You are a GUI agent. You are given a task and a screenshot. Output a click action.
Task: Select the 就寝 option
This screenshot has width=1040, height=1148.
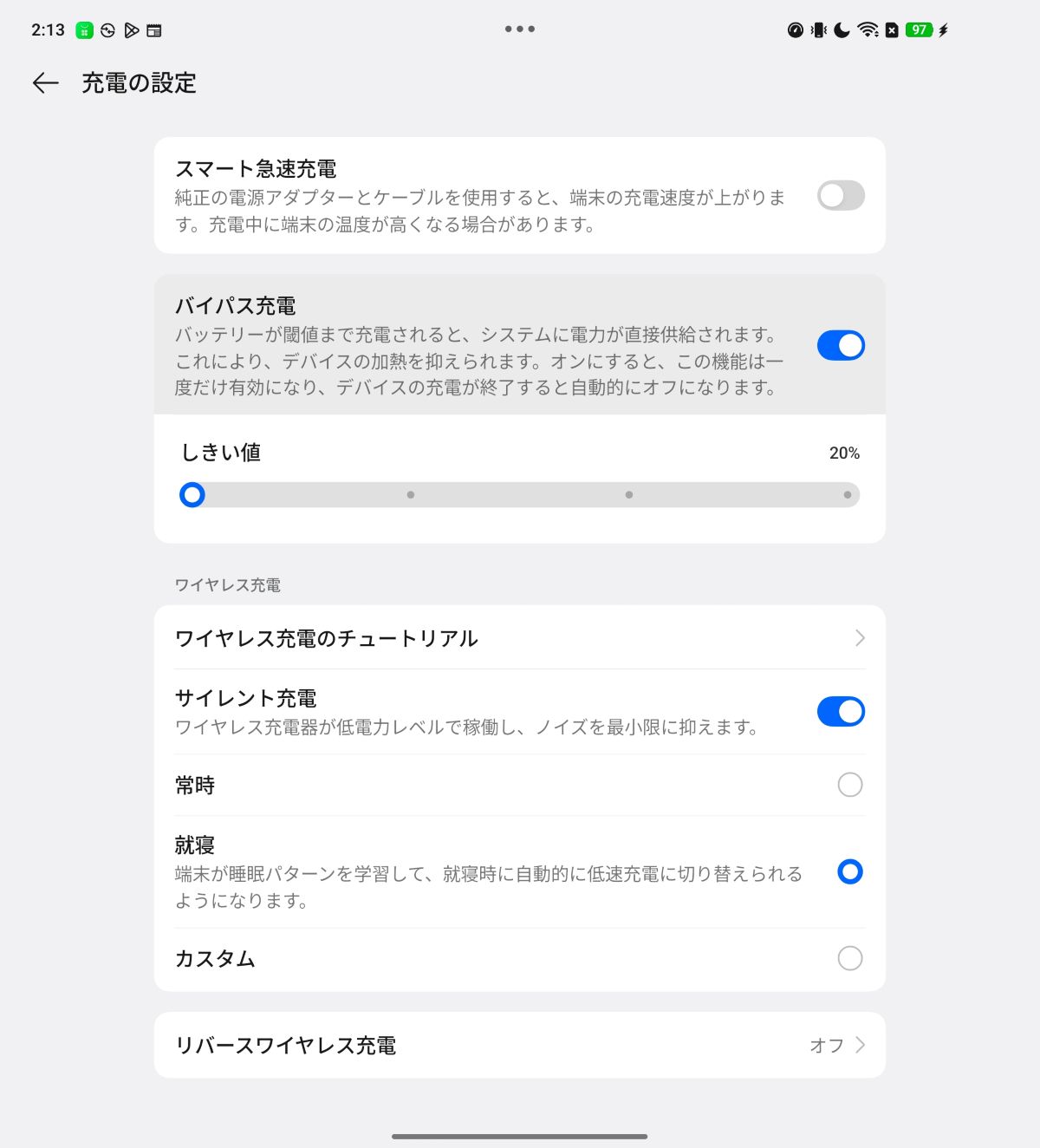tap(849, 871)
